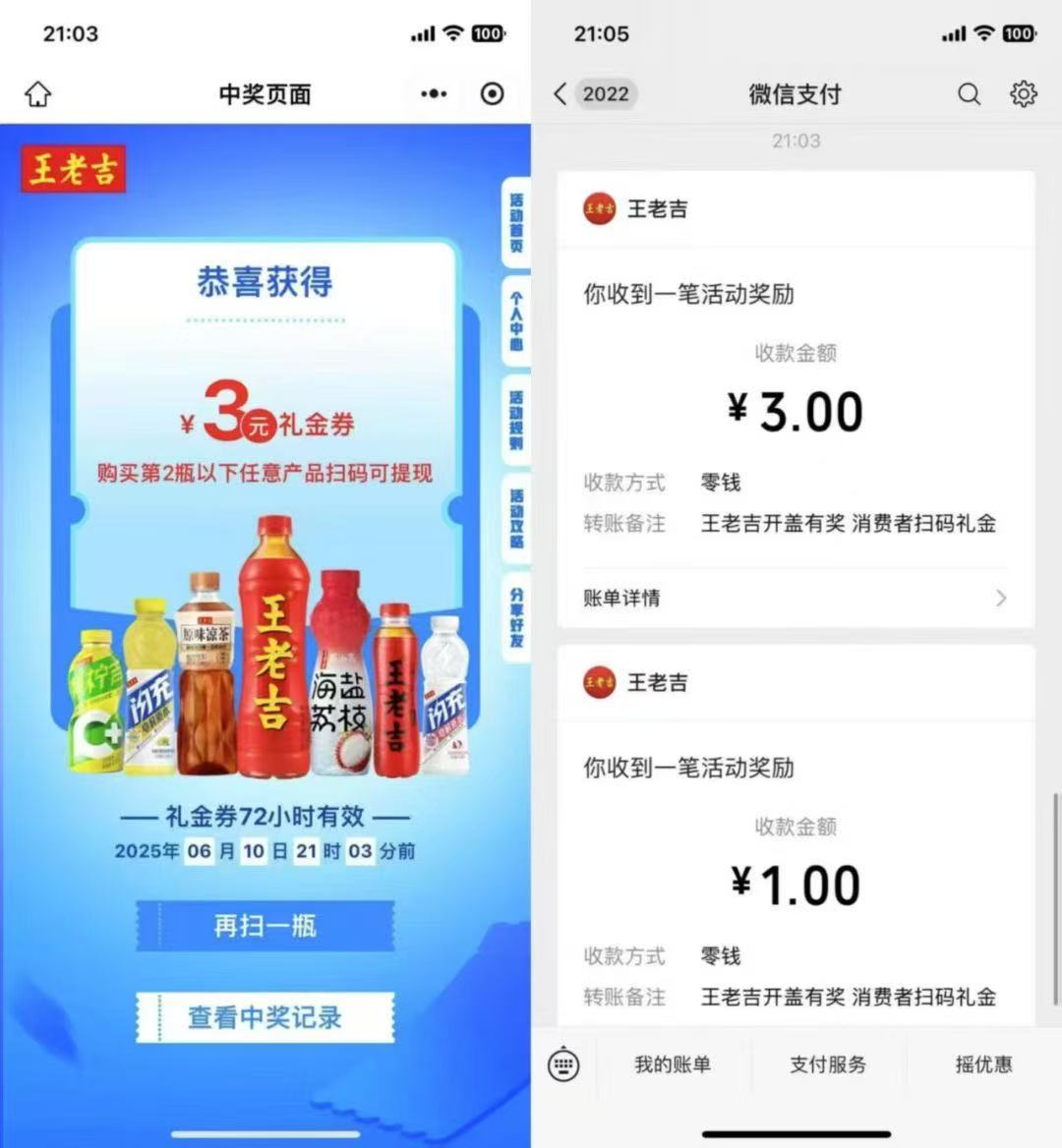
Task: Tap the home icon on the 中奖页面 screen
Action: pyautogui.click(x=37, y=94)
